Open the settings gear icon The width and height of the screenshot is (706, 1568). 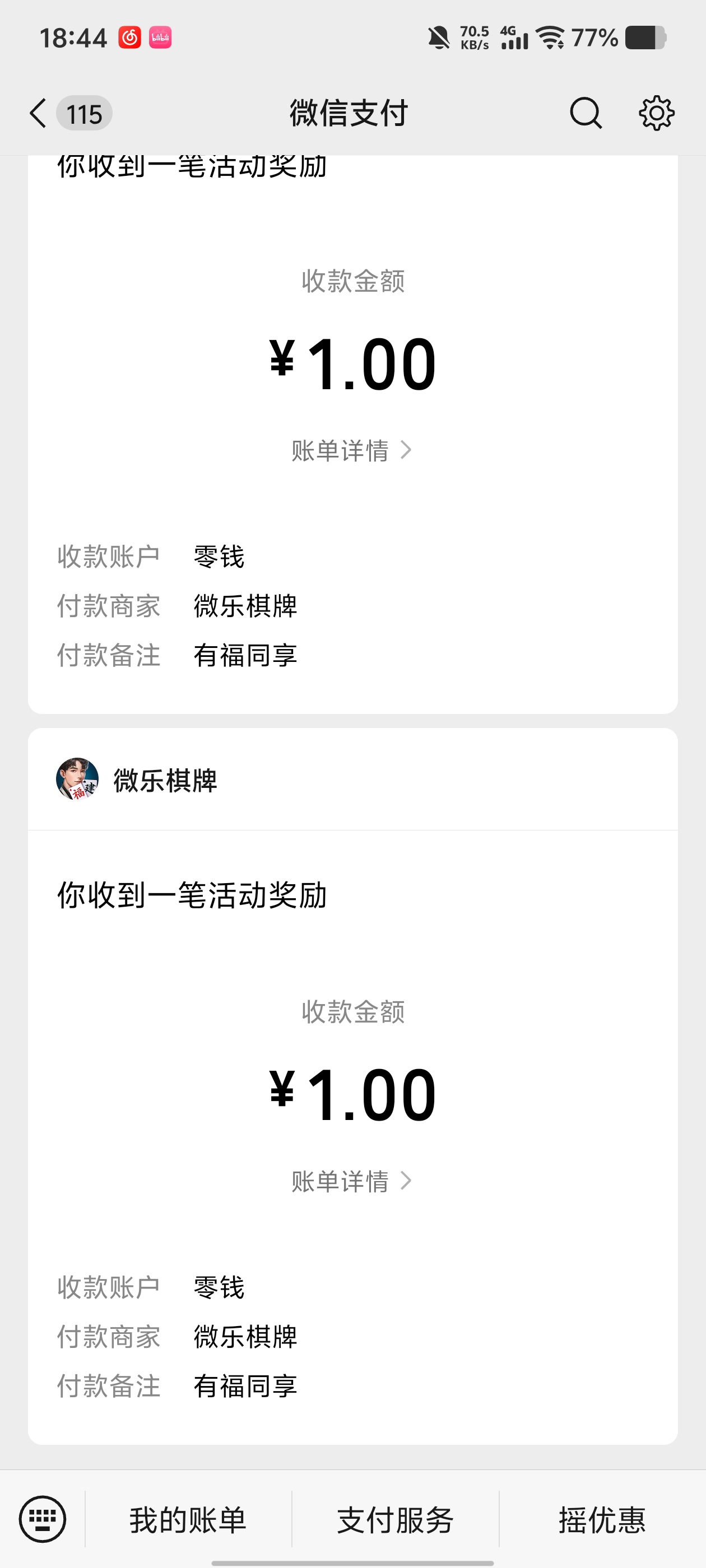click(657, 113)
